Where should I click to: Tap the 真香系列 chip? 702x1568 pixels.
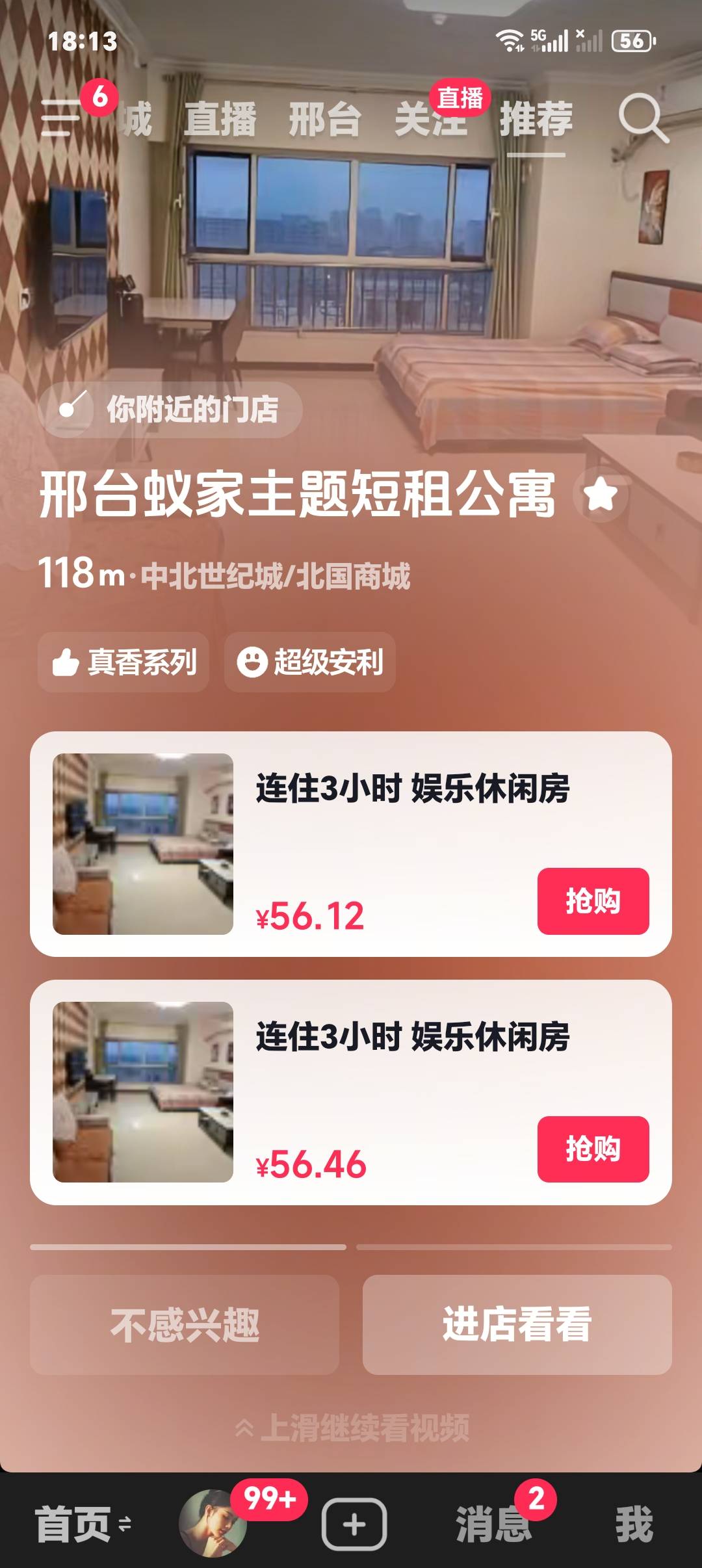123,662
